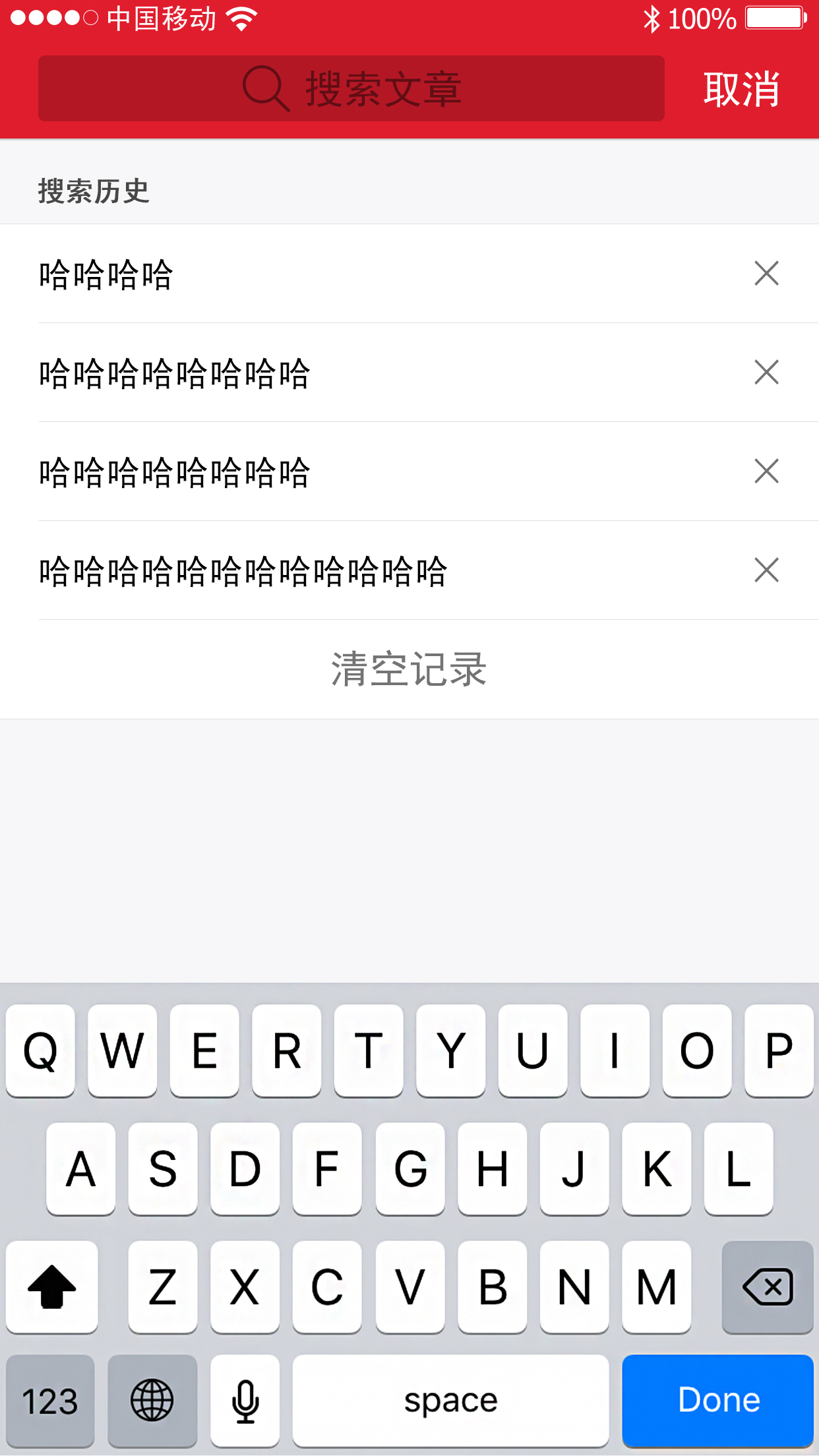The width and height of the screenshot is (819, 1456).
Task: Remove the four-character 哈哈哈哈 history entry
Action: click(766, 274)
